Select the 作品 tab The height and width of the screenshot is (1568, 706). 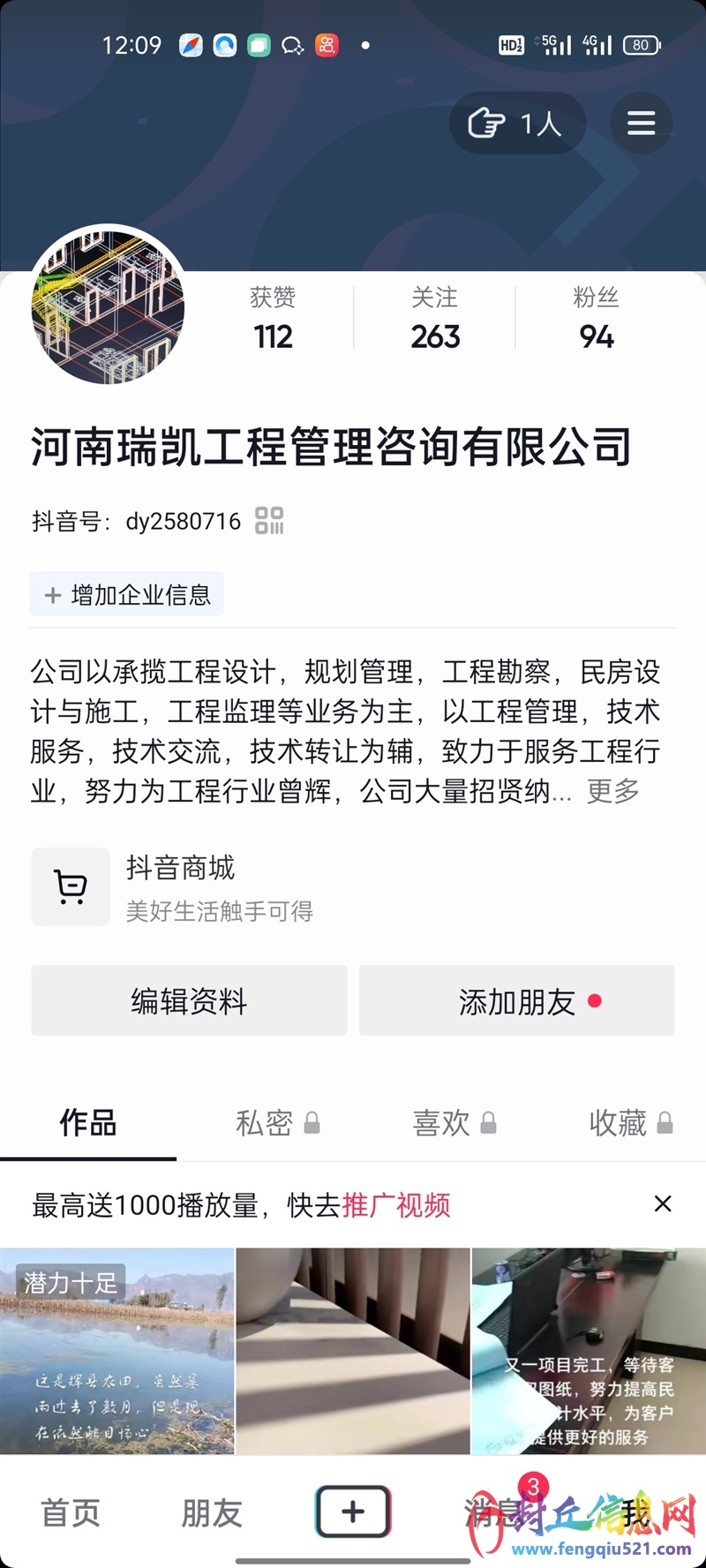pos(88,1123)
